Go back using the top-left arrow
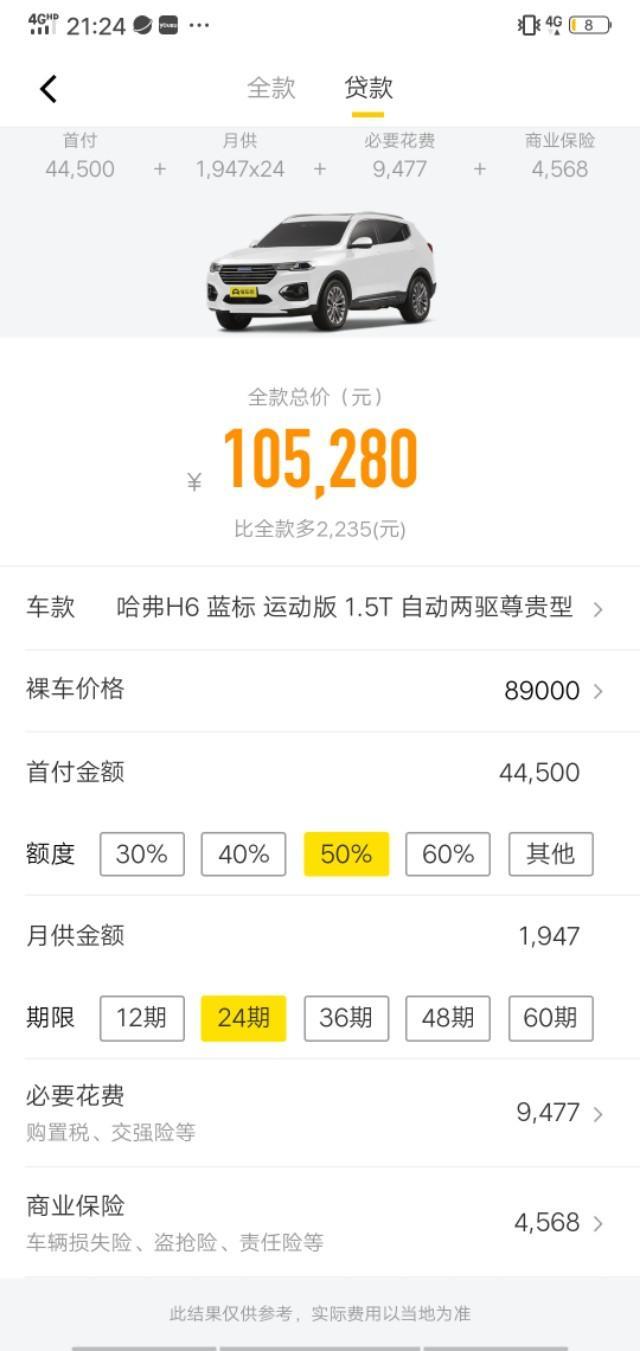This screenshot has width=640, height=1351. tap(48, 89)
